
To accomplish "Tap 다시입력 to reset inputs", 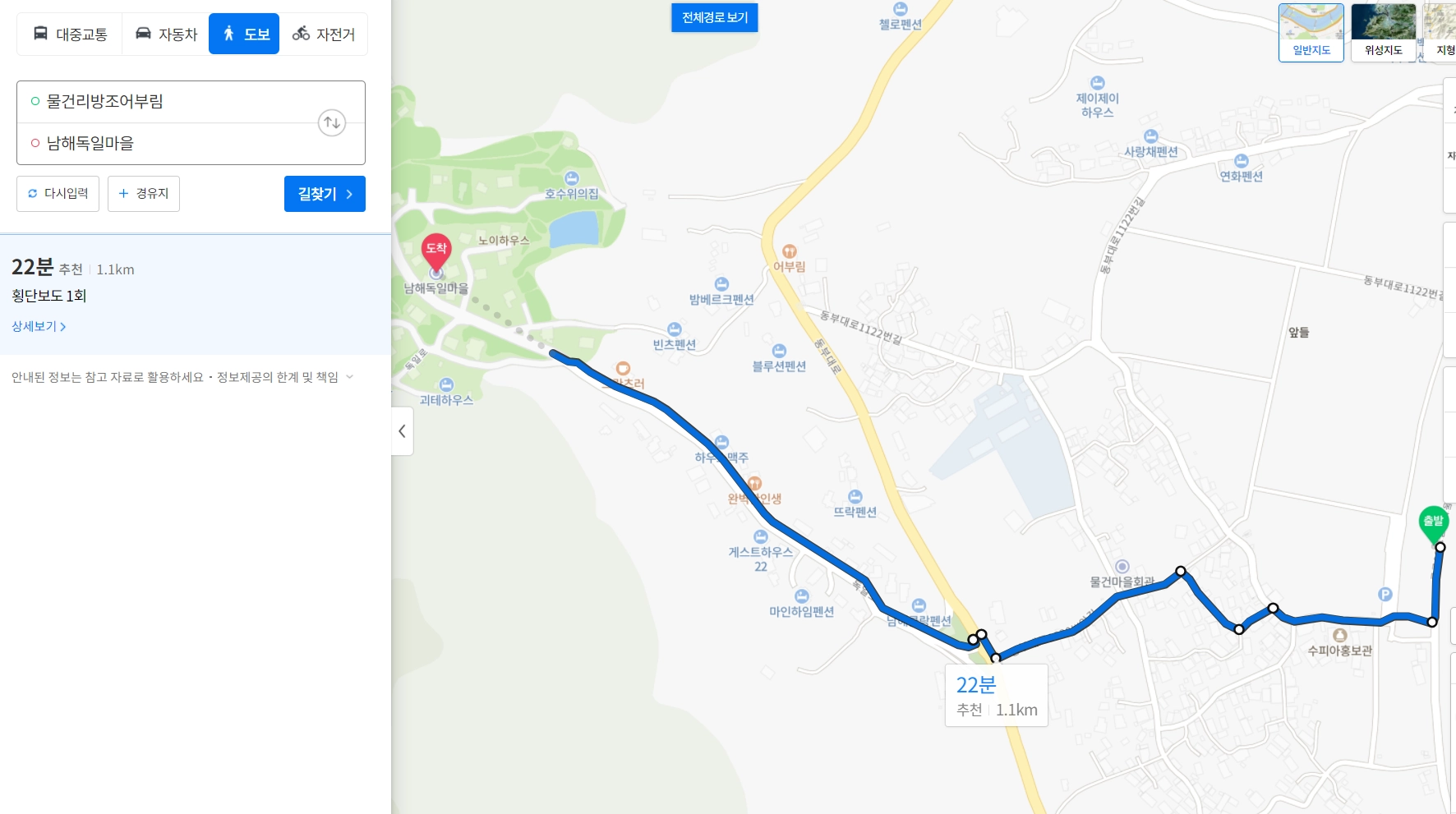I will coord(58,194).
